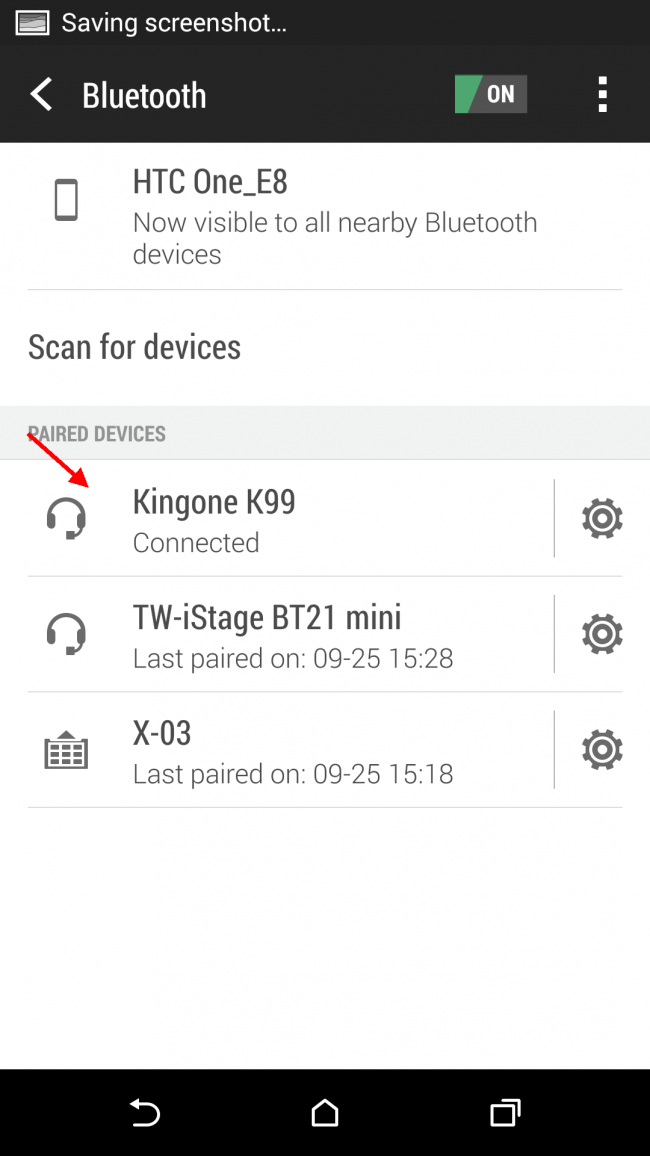Show recent apps
This screenshot has width=650, height=1156.
(505, 1112)
